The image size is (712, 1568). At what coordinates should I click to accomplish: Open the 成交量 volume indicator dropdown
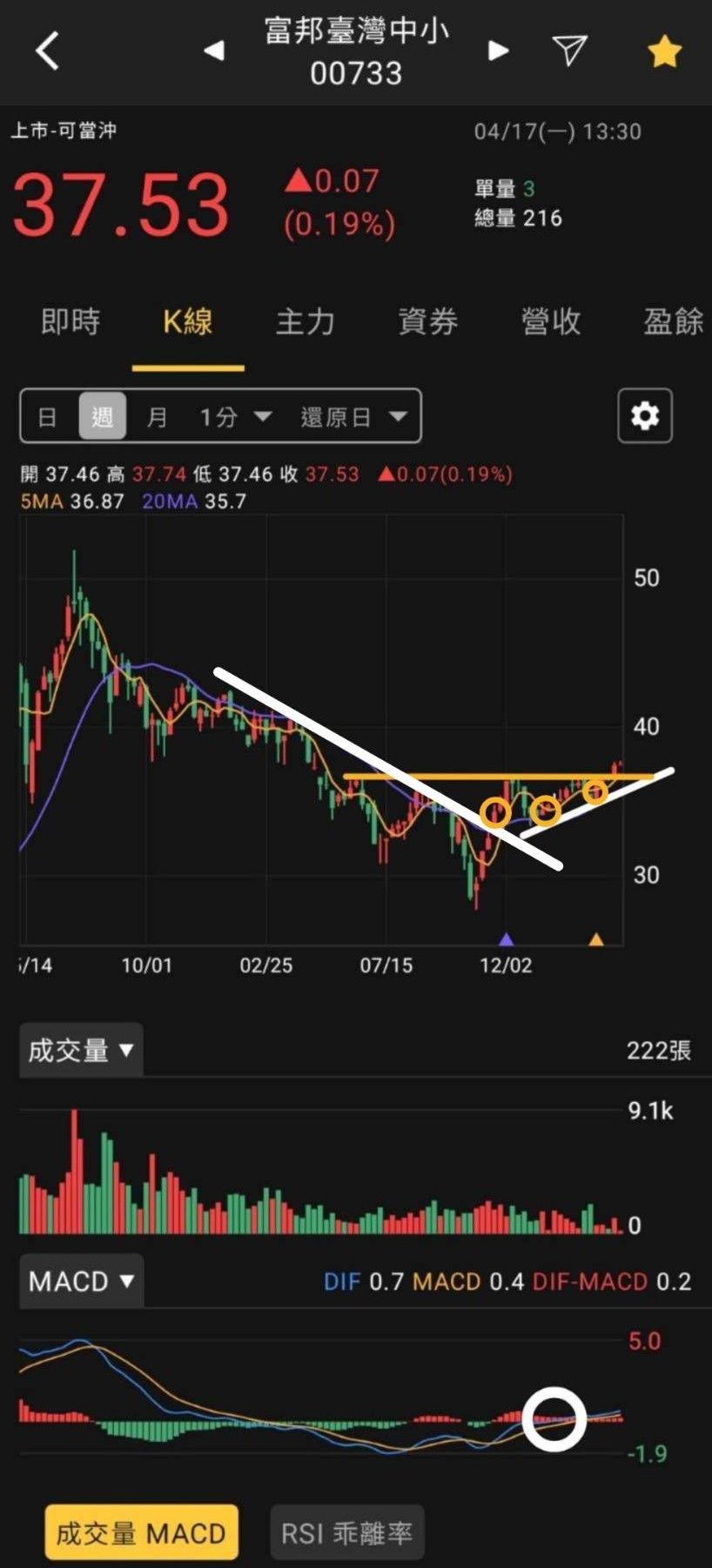pos(80,1051)
